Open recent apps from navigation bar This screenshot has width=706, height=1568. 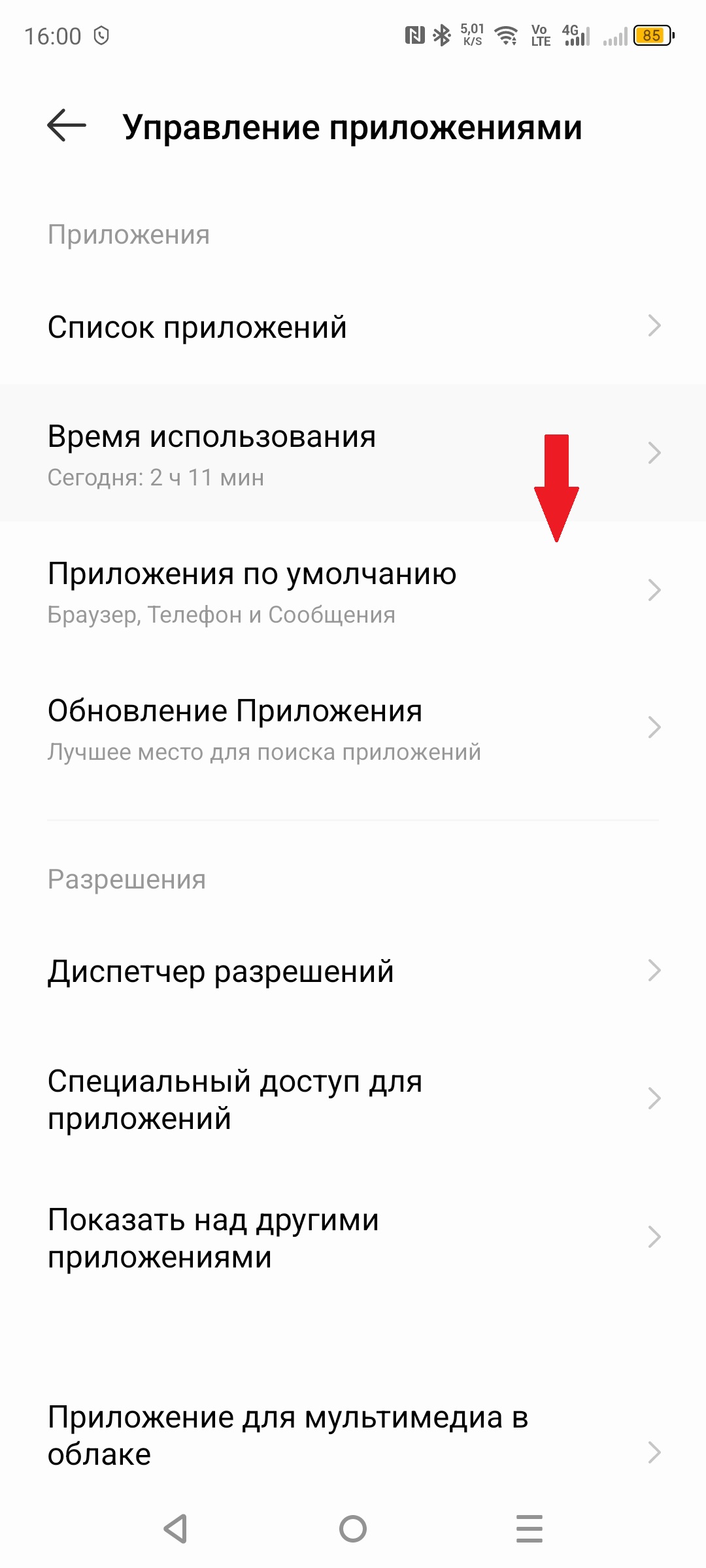[x=529, y=1529]
